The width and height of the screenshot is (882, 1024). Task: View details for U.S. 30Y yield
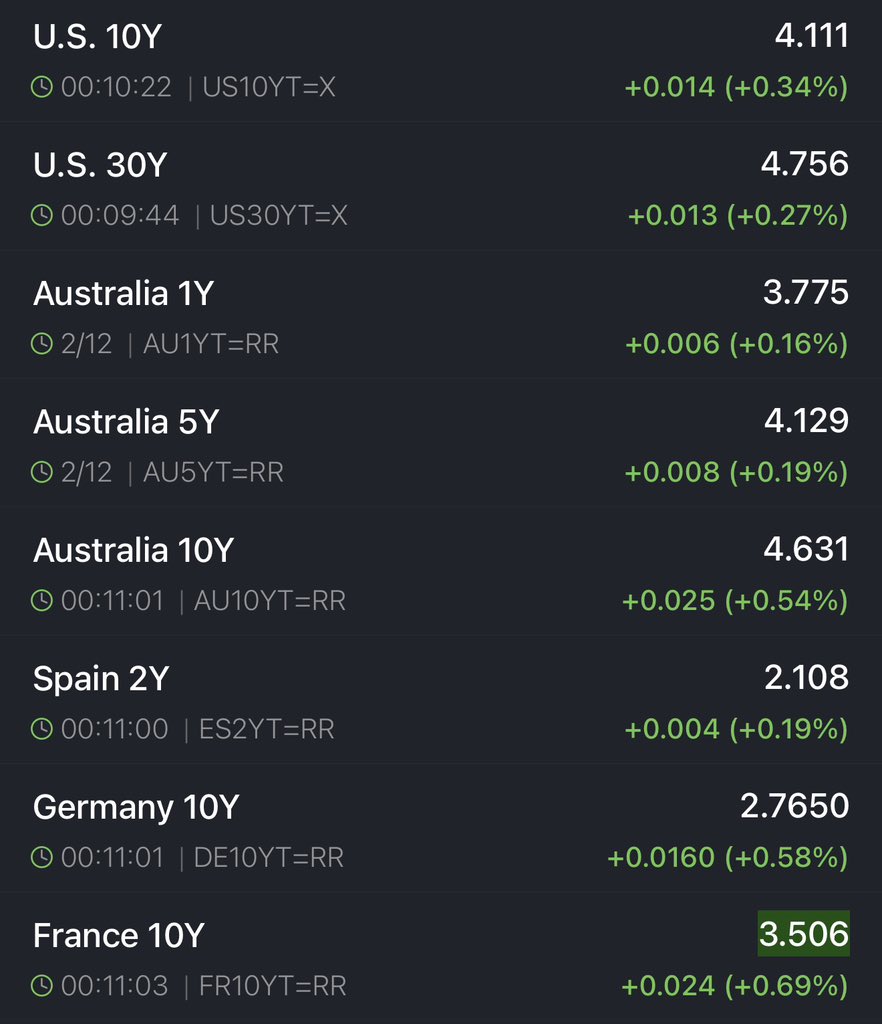440,188
